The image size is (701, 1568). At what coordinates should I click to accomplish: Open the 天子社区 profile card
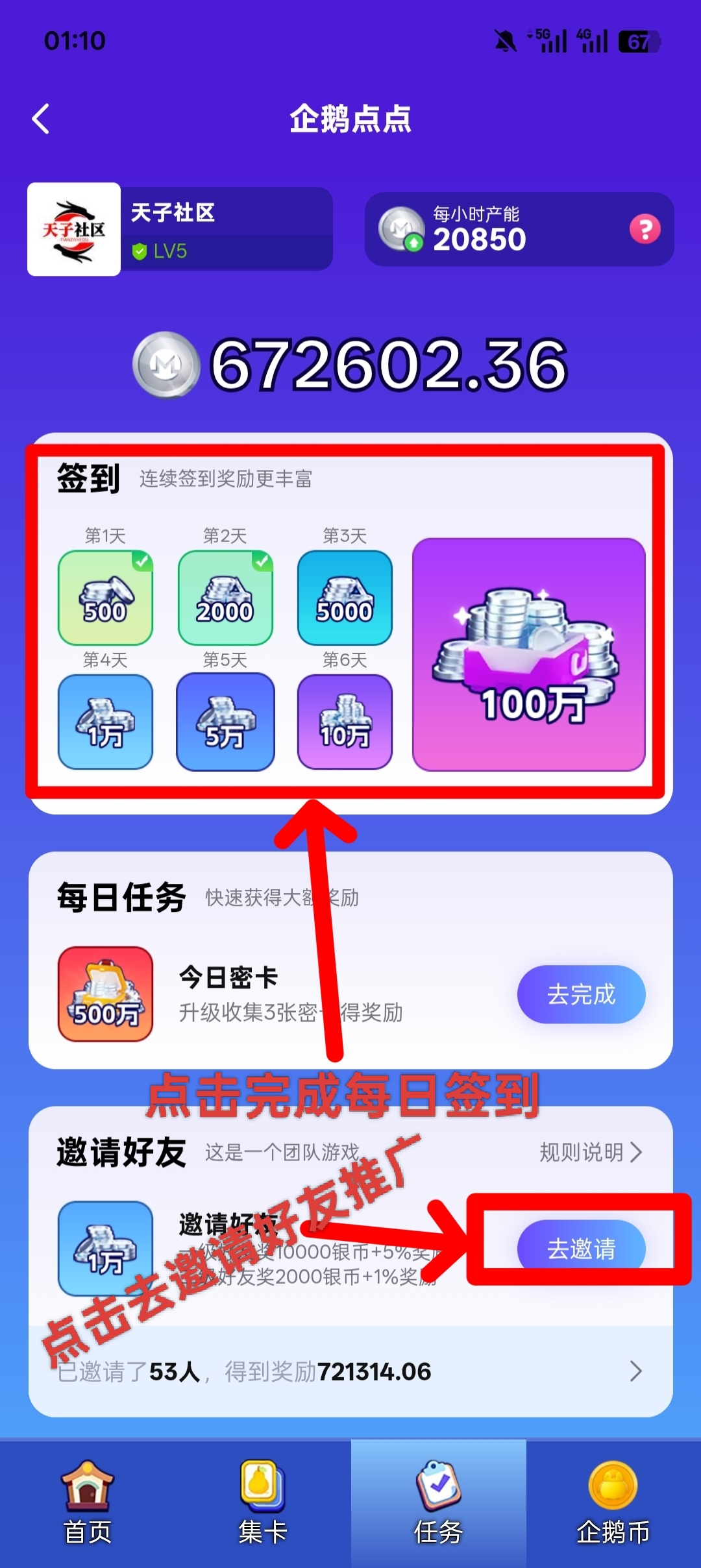coord(180,229)
